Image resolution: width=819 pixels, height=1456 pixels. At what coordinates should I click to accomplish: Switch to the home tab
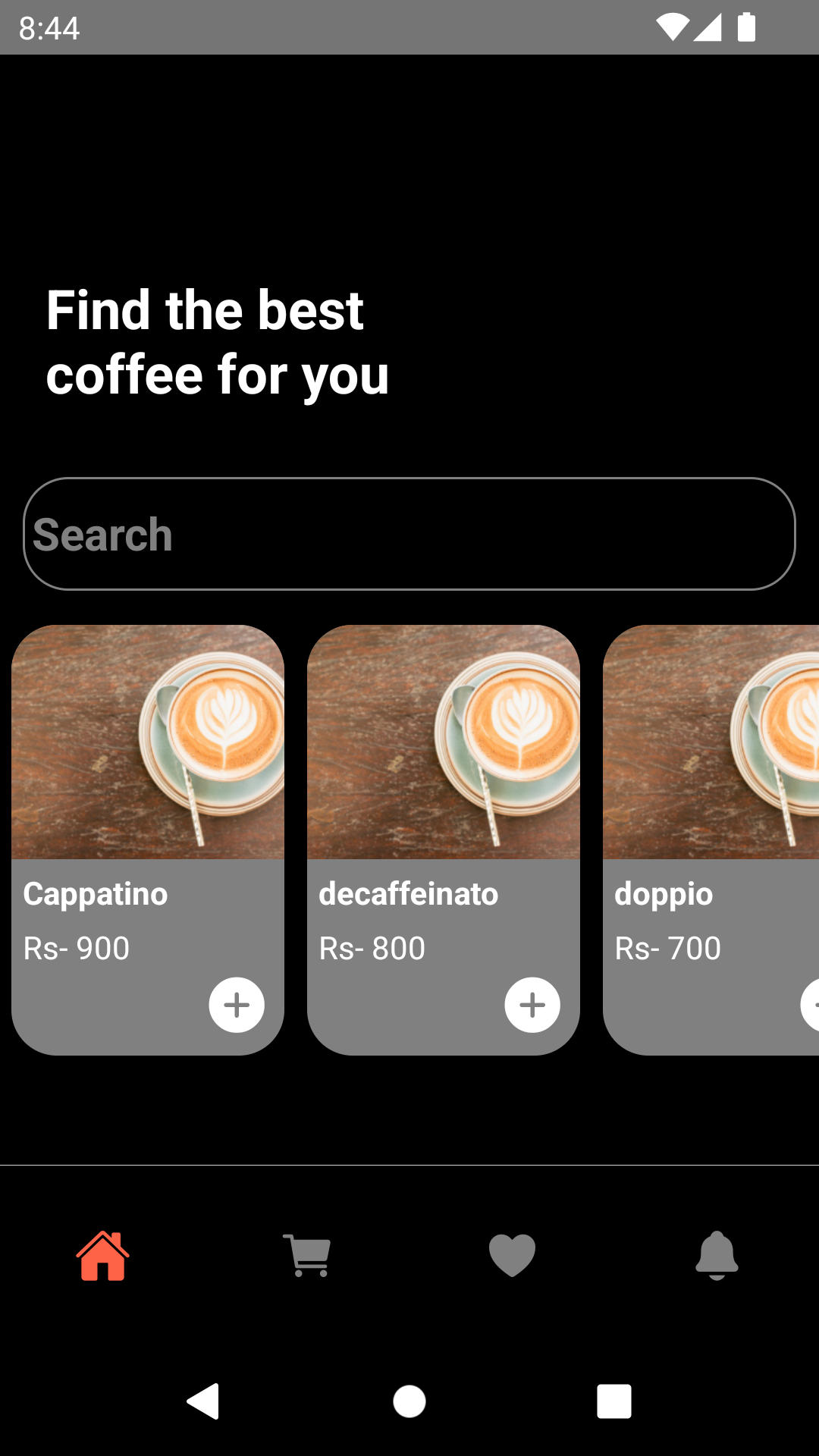(x=103, y=1256)
